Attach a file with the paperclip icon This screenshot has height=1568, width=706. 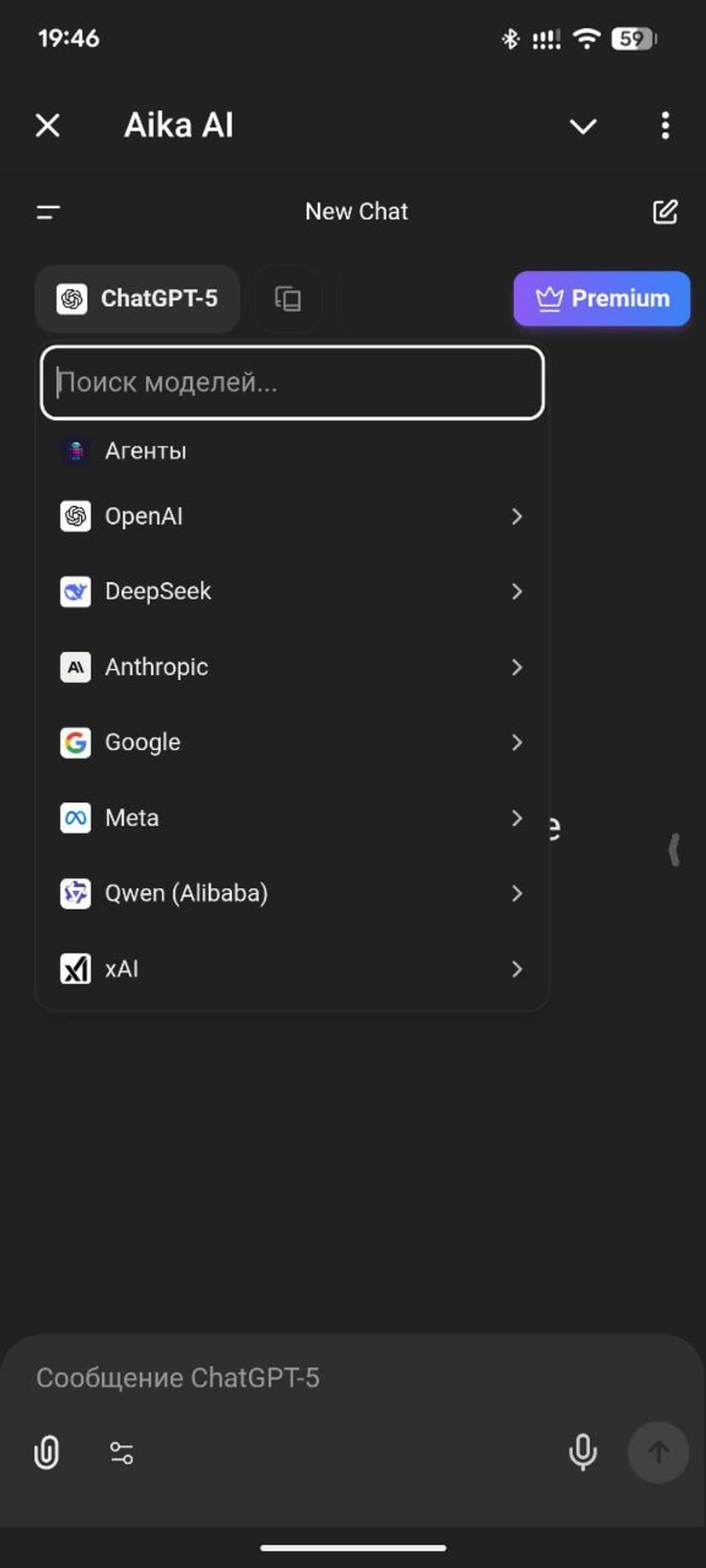47,1452
